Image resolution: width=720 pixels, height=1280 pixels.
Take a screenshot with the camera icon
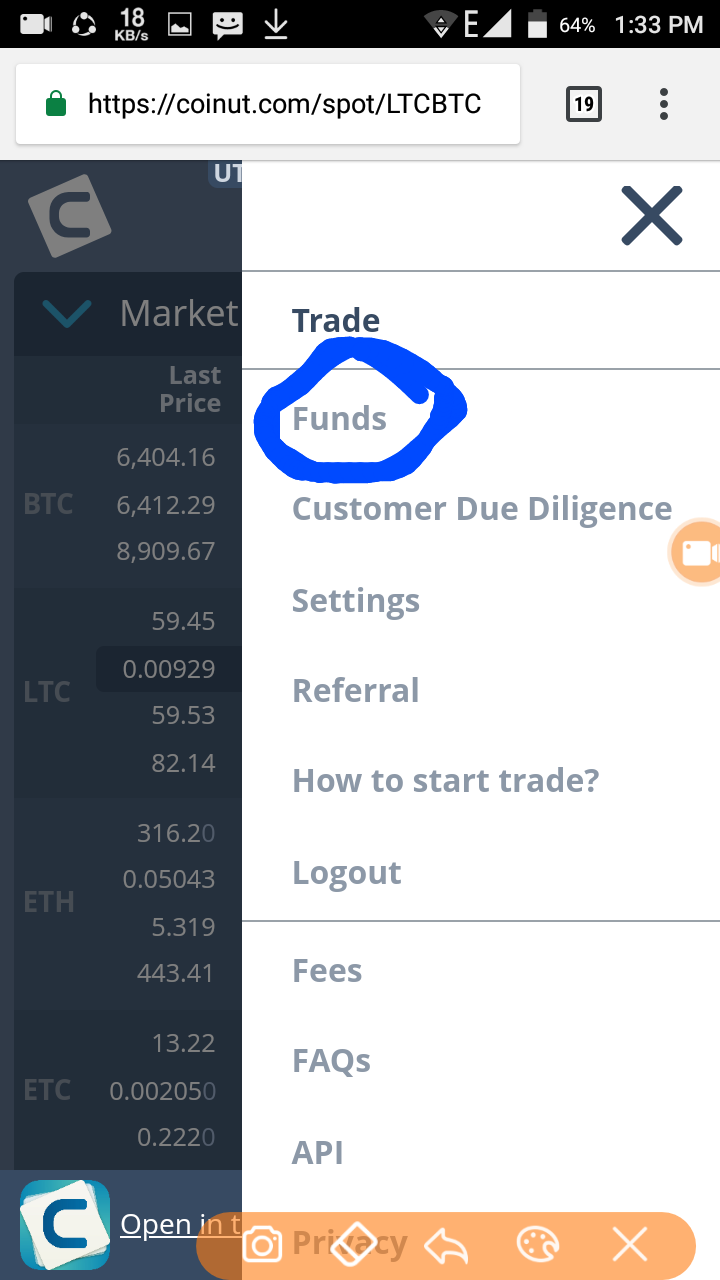pyautogui.click(x=263, y=1245)
